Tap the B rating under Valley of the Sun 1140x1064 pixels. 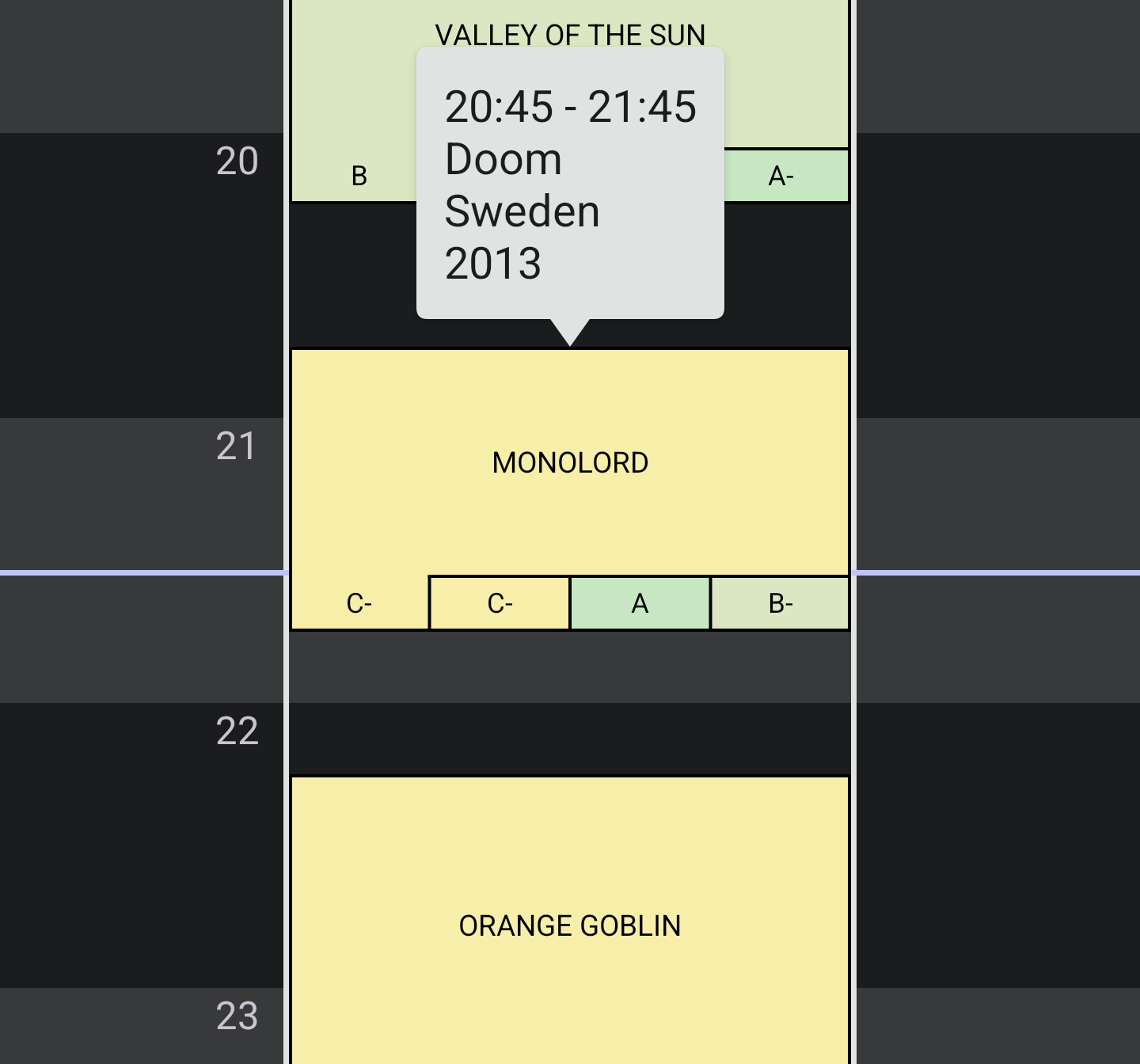tap(359, 176)
